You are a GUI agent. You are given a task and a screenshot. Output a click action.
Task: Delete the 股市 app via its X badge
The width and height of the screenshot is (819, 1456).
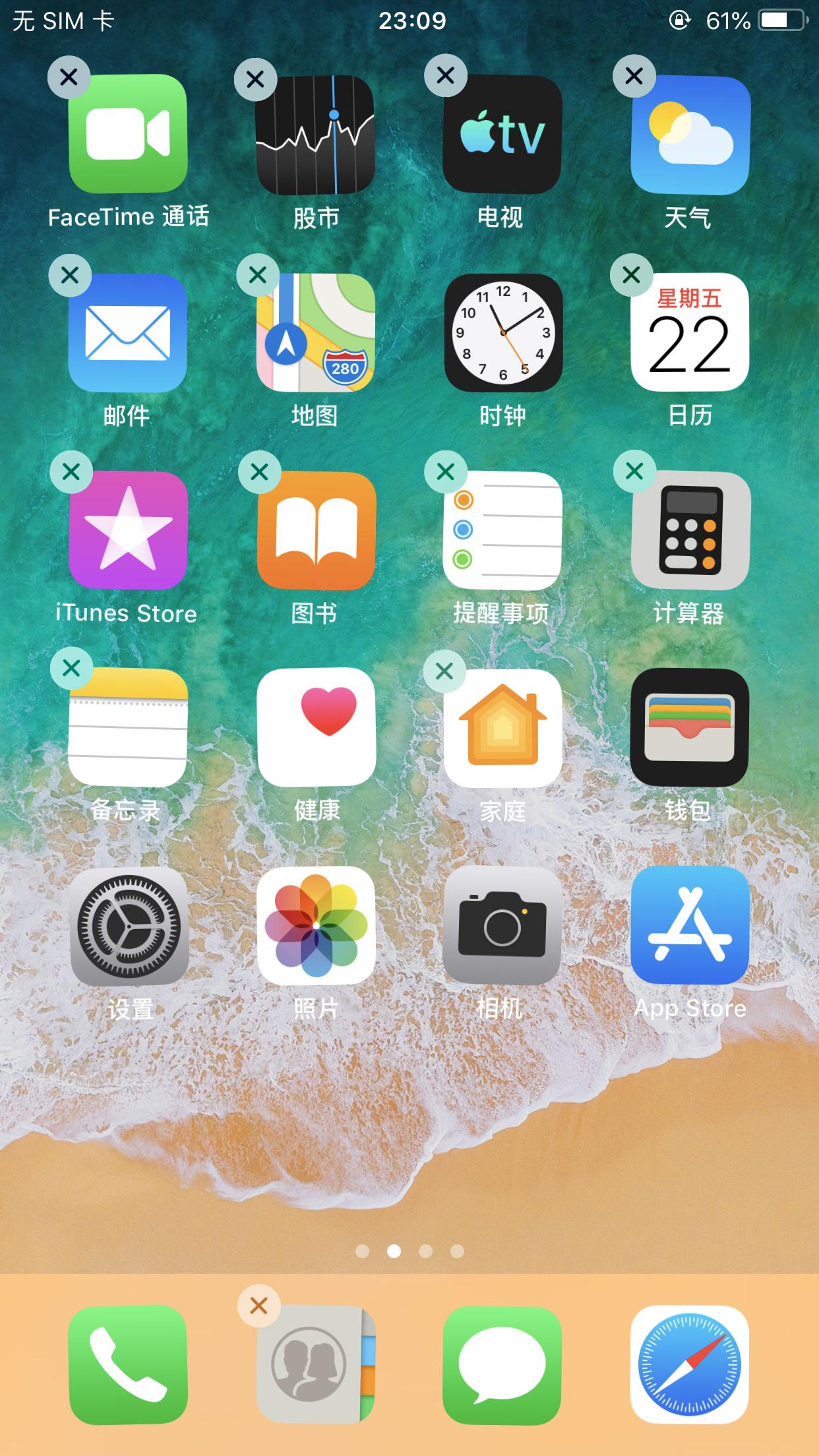click(257, 78)
